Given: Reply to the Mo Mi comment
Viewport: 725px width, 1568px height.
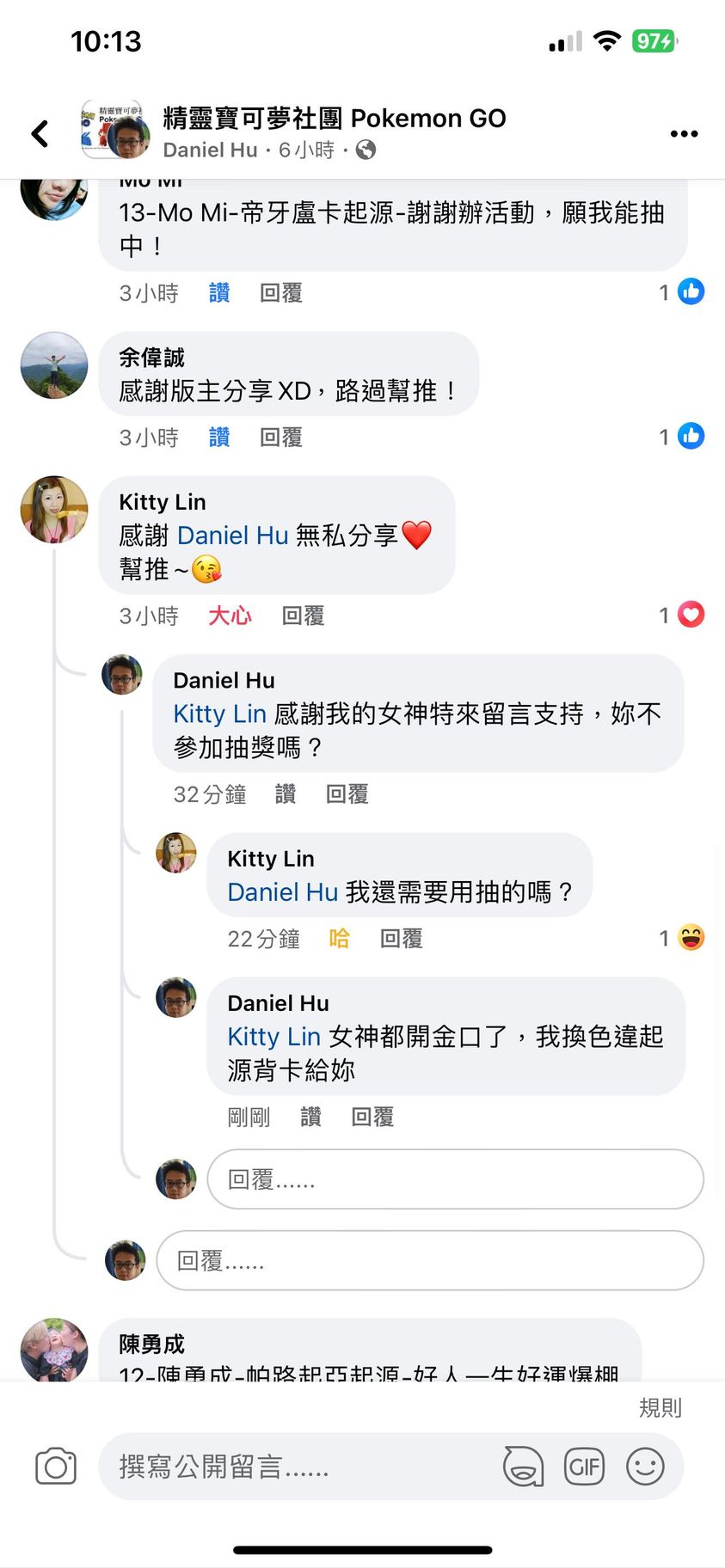Looking at the screenshot, I should [281, 293].
